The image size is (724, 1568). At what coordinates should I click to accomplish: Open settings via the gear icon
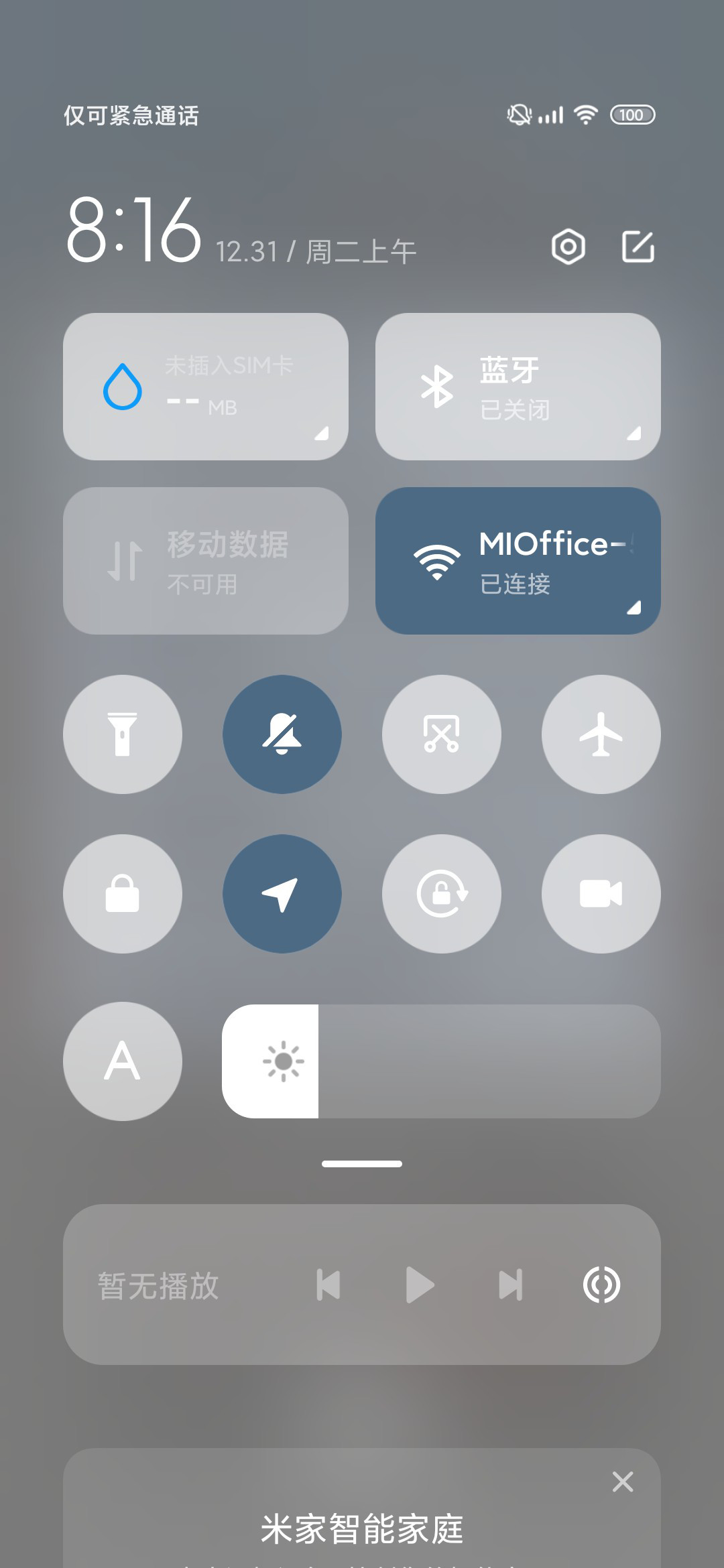(568, 247)
